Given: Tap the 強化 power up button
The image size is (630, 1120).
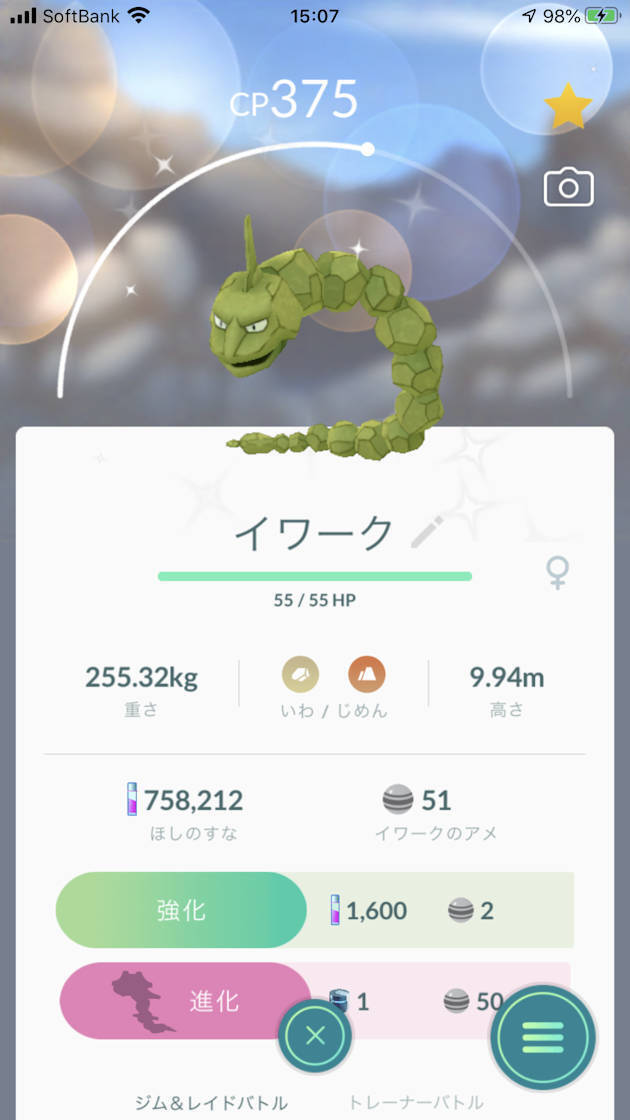Looking at the screenshot, I should tap(181, 910).
